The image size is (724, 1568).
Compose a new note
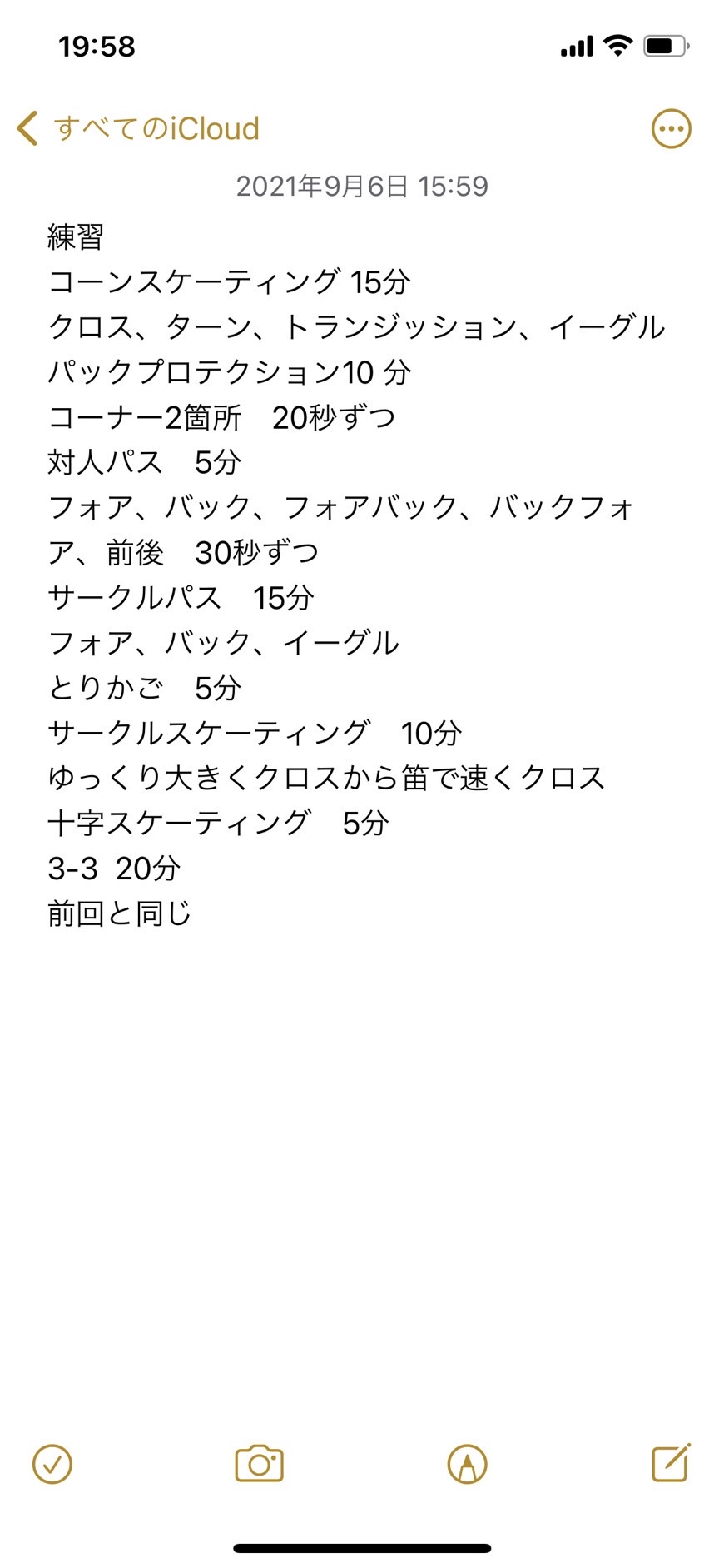(672, 1462)
